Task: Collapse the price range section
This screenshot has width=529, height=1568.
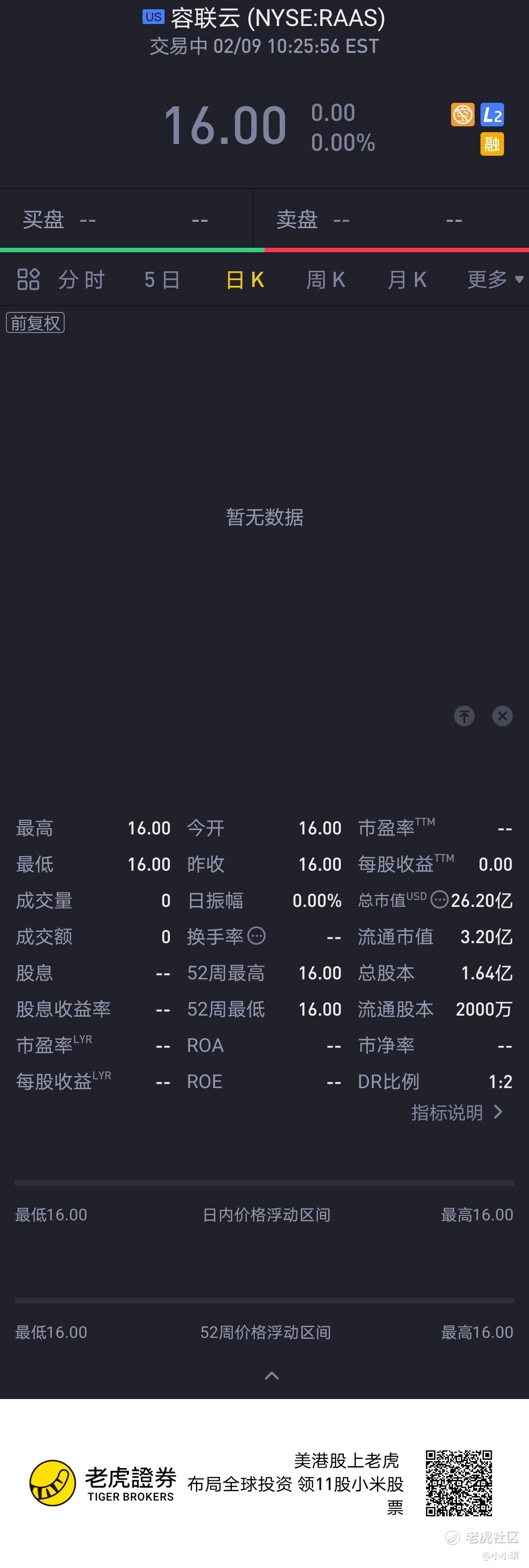Action: [x=271, y=1376]
